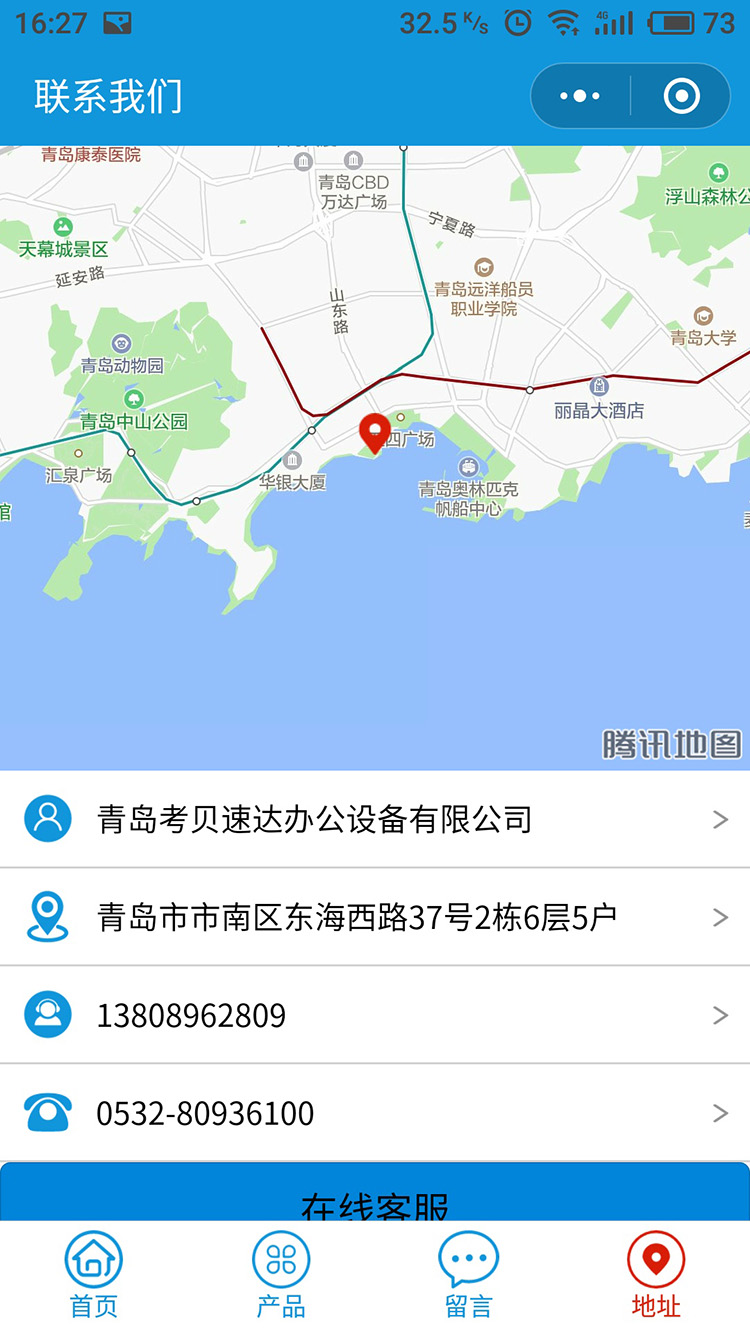
Task: Open the chevron next to 13808962809
Action: pos(722,1014)
